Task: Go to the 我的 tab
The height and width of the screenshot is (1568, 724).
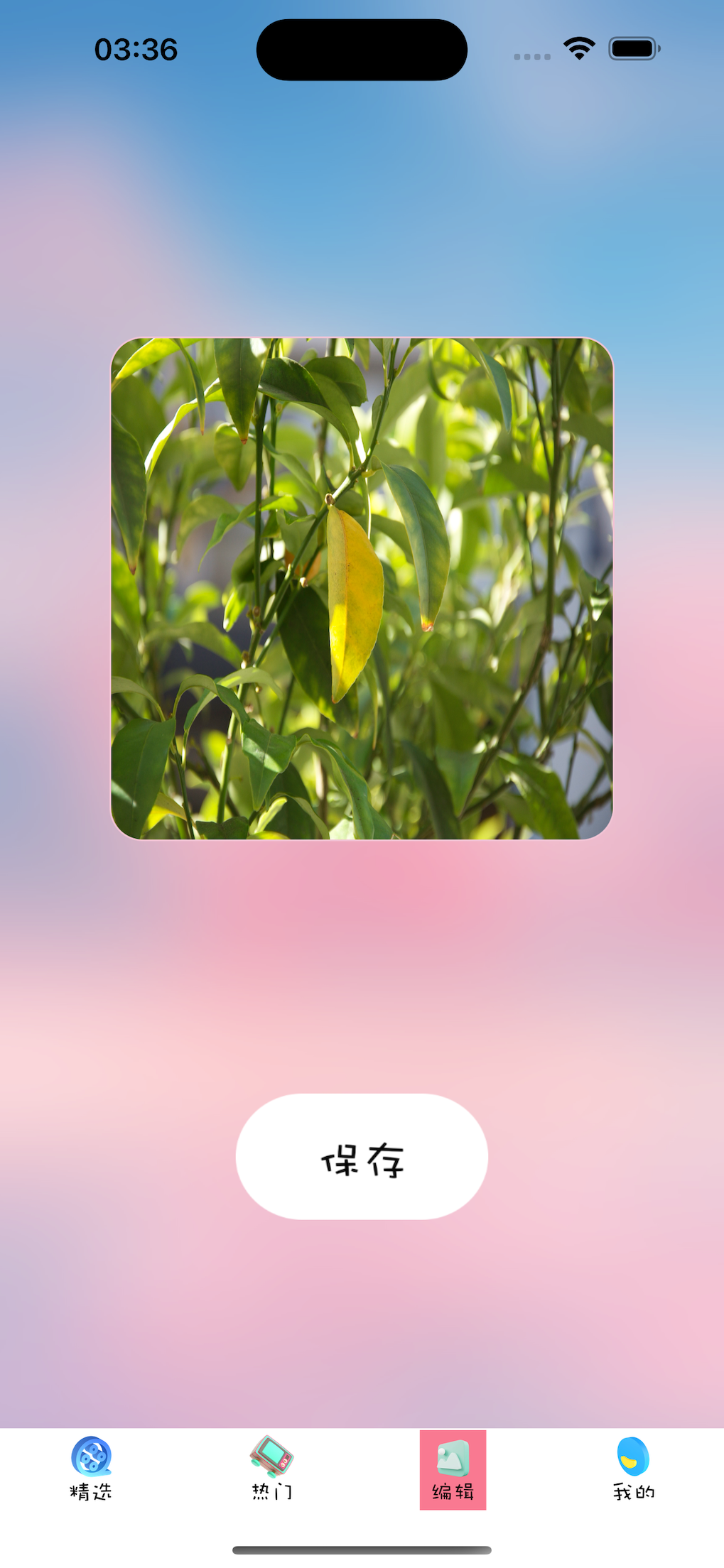Action: [x=633, y=1469]
